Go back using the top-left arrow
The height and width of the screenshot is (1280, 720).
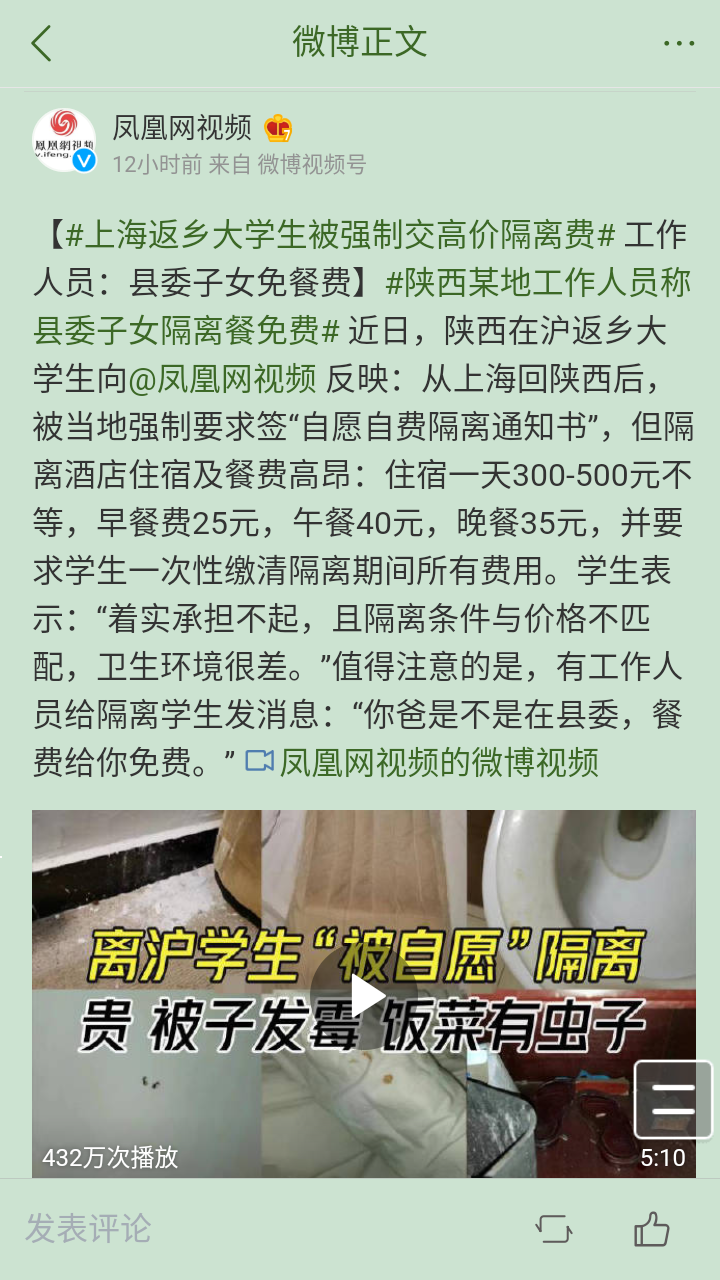click(41, 43)
